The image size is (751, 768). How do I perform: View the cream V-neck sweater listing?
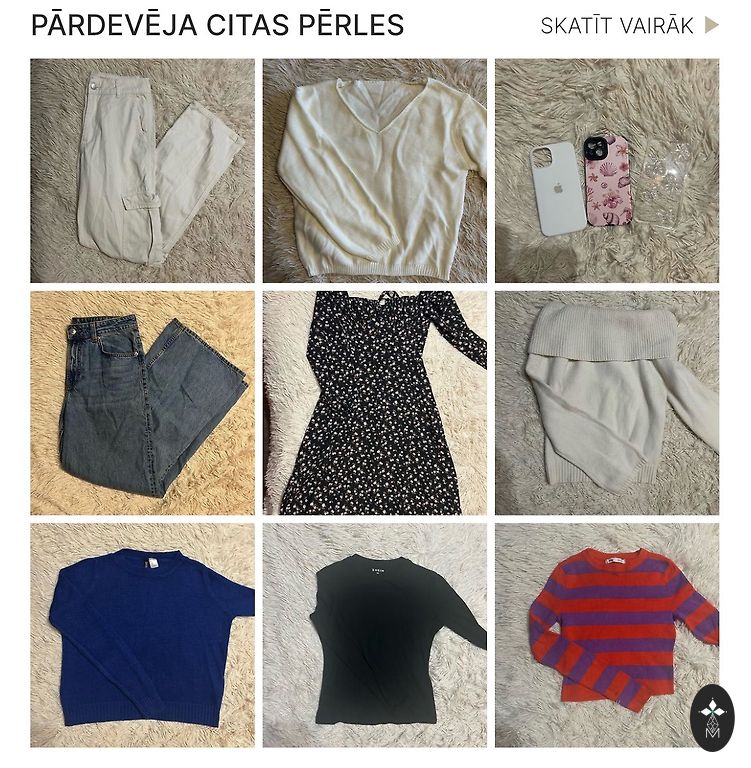coord(374,171)
